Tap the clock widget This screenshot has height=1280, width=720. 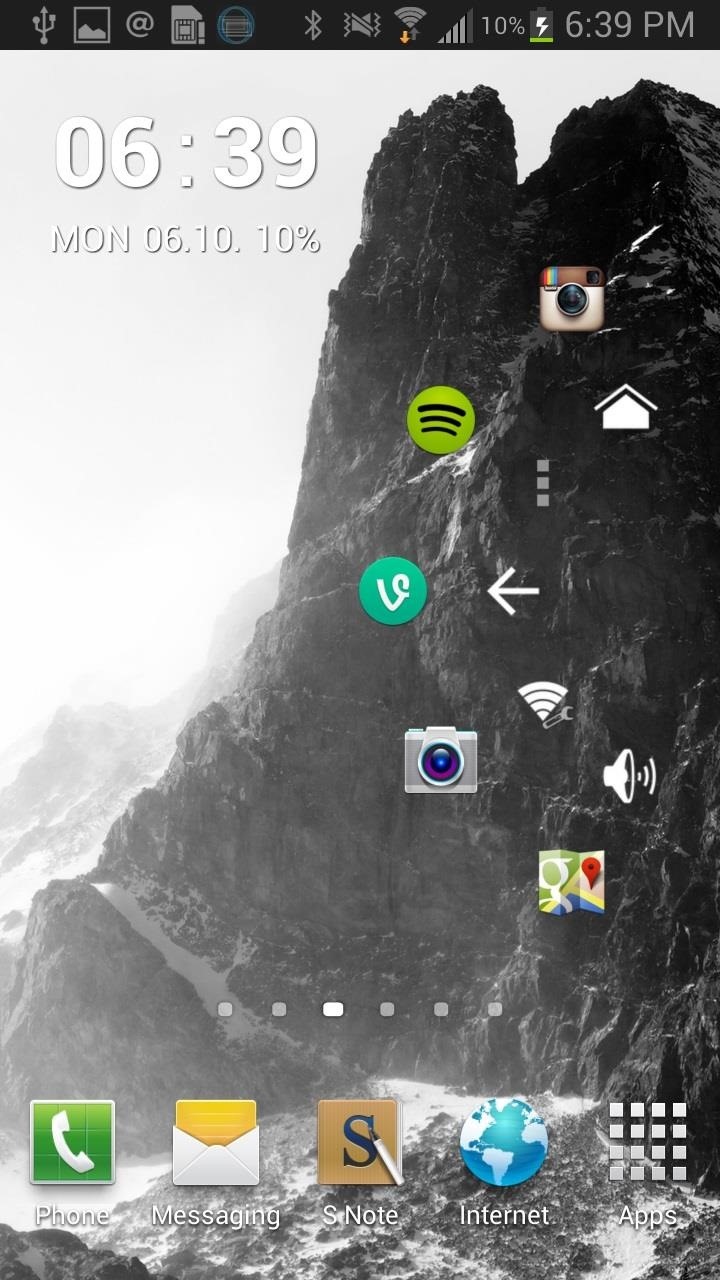[186, 155]
